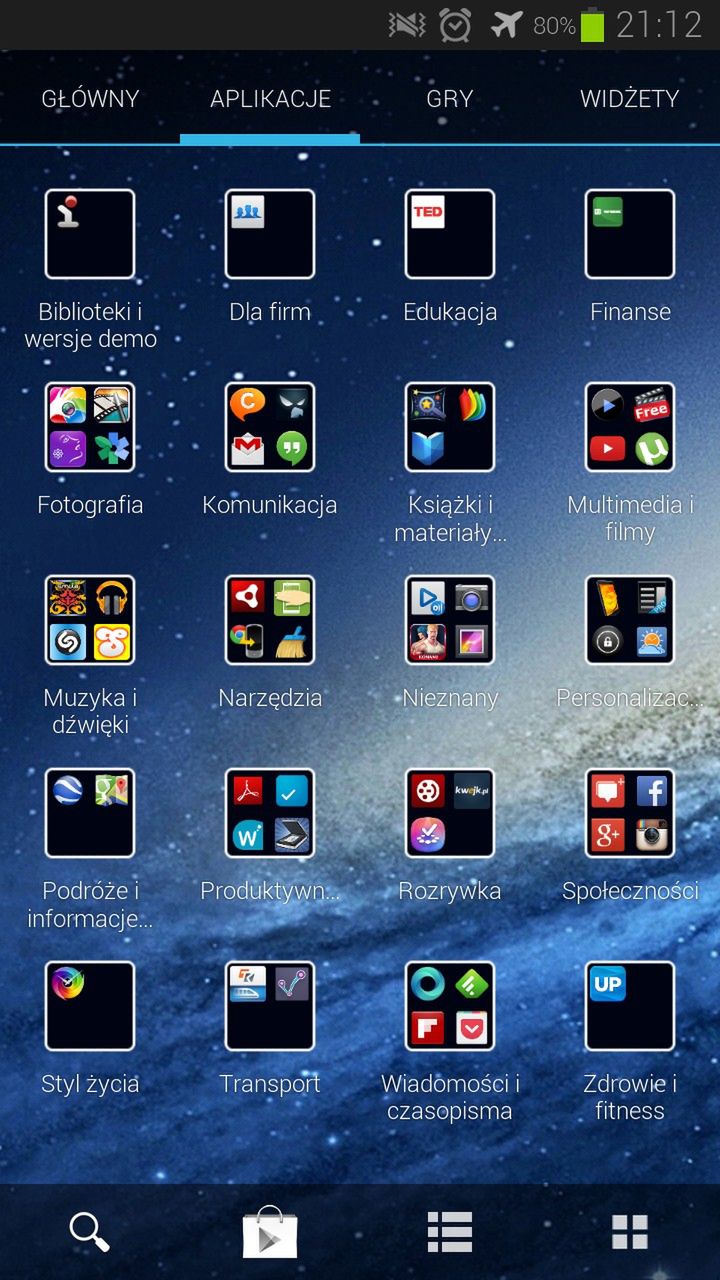Image resolution: width=720 pixels, height=1280 pixels.
Task: Open the Edukacja folder
Action: pos(450,234)
